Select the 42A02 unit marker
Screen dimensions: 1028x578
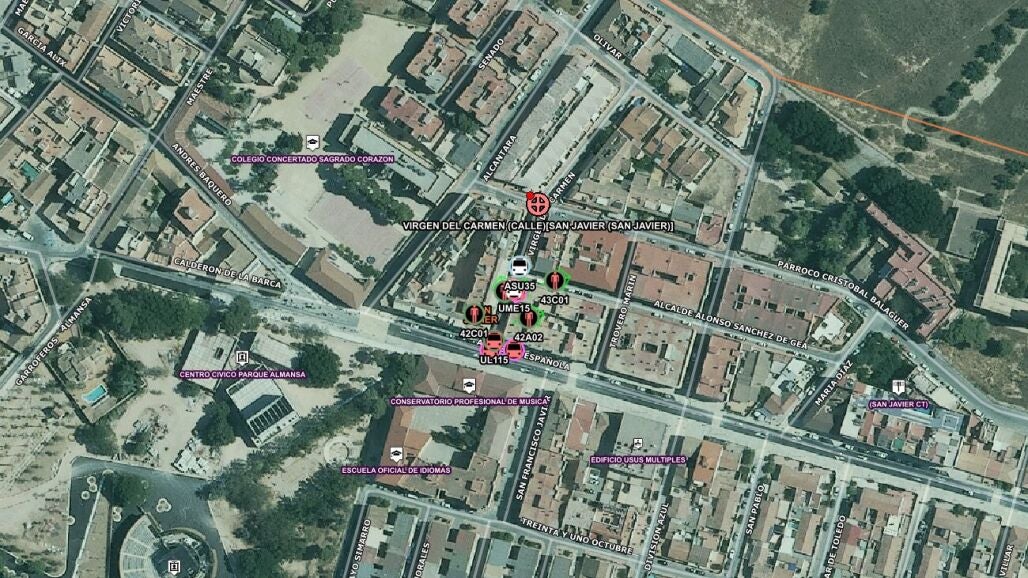coord(528,319)
